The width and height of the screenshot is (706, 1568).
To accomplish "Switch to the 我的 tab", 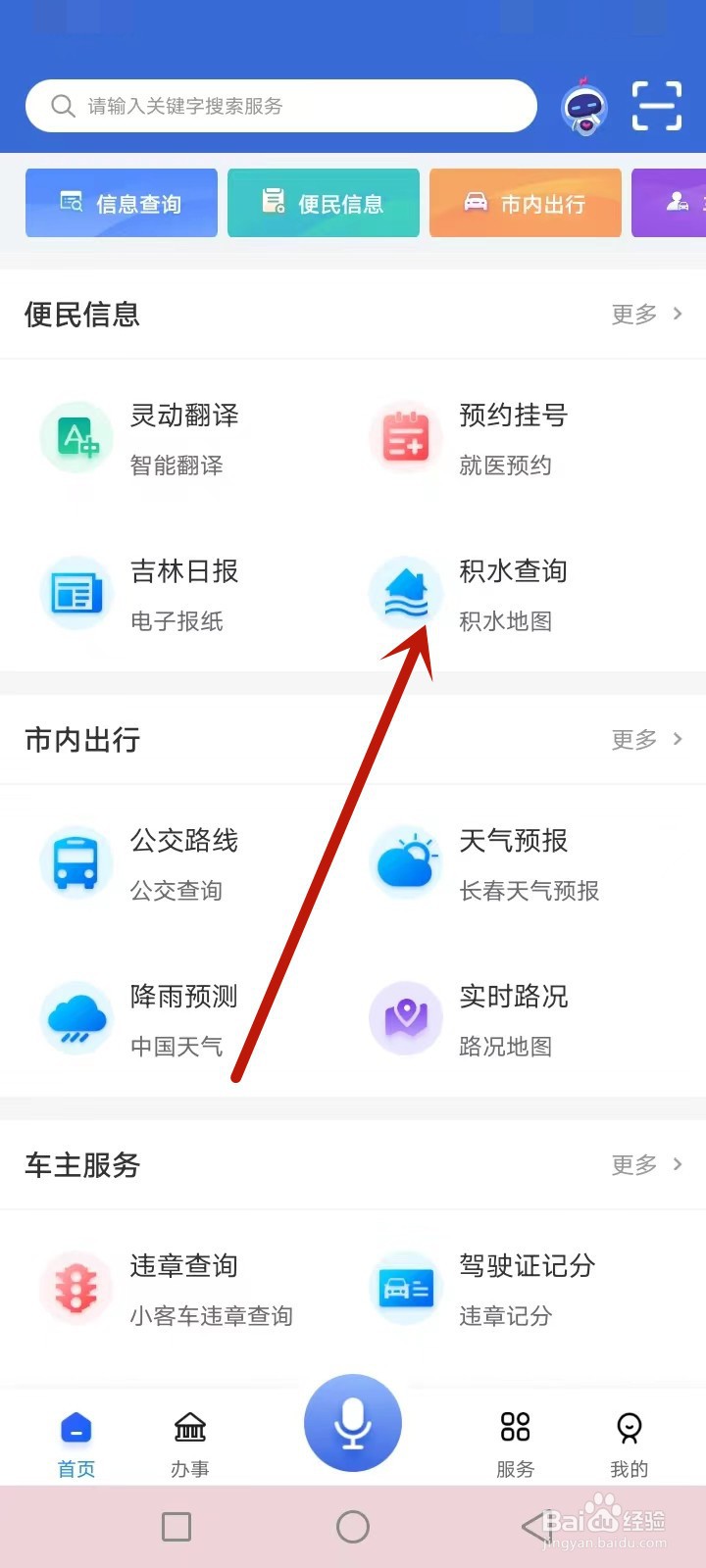I will [x=629, y=1441].
